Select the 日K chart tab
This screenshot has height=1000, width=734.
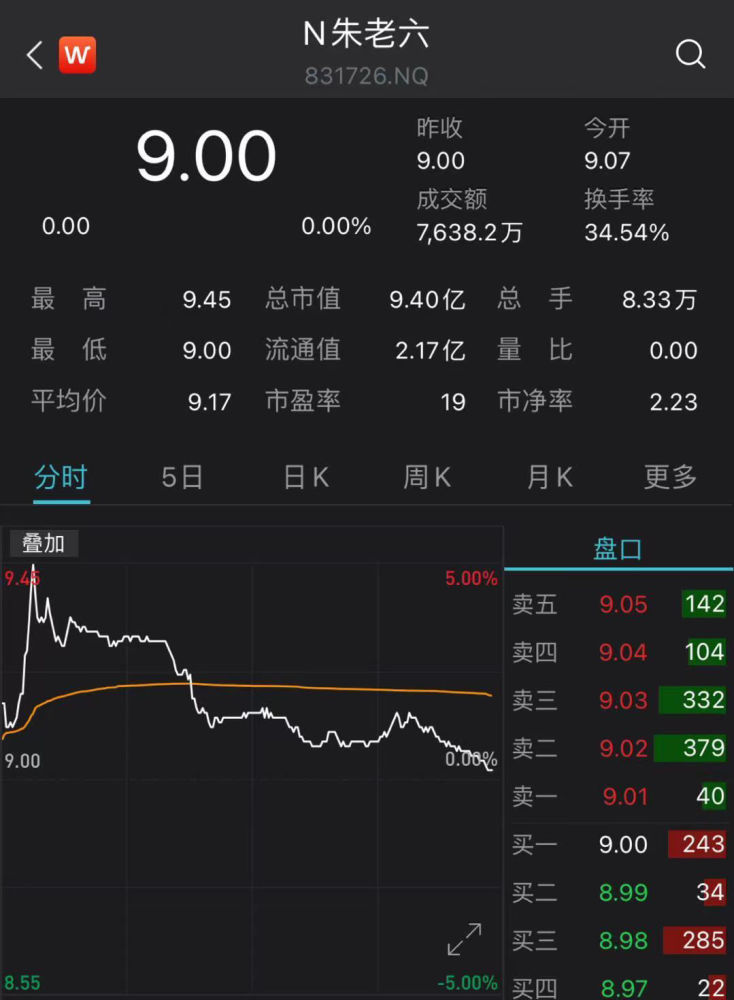click(x=306, y=477)
